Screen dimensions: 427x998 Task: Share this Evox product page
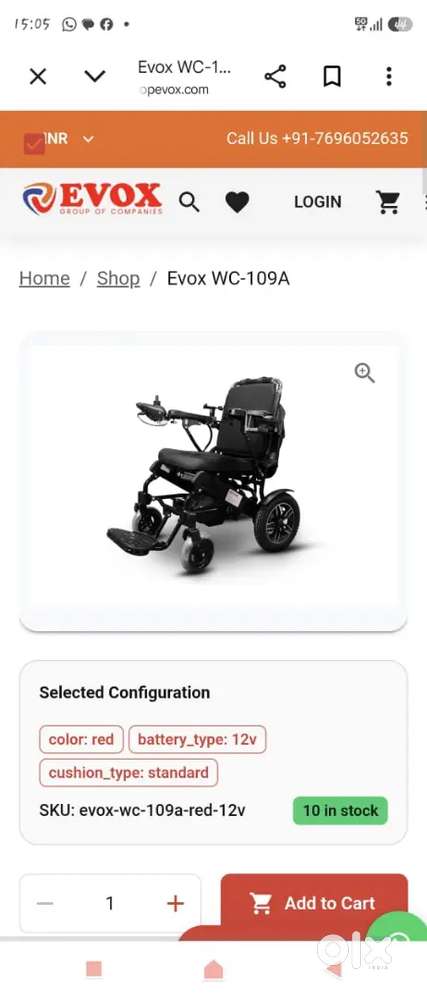275,77
